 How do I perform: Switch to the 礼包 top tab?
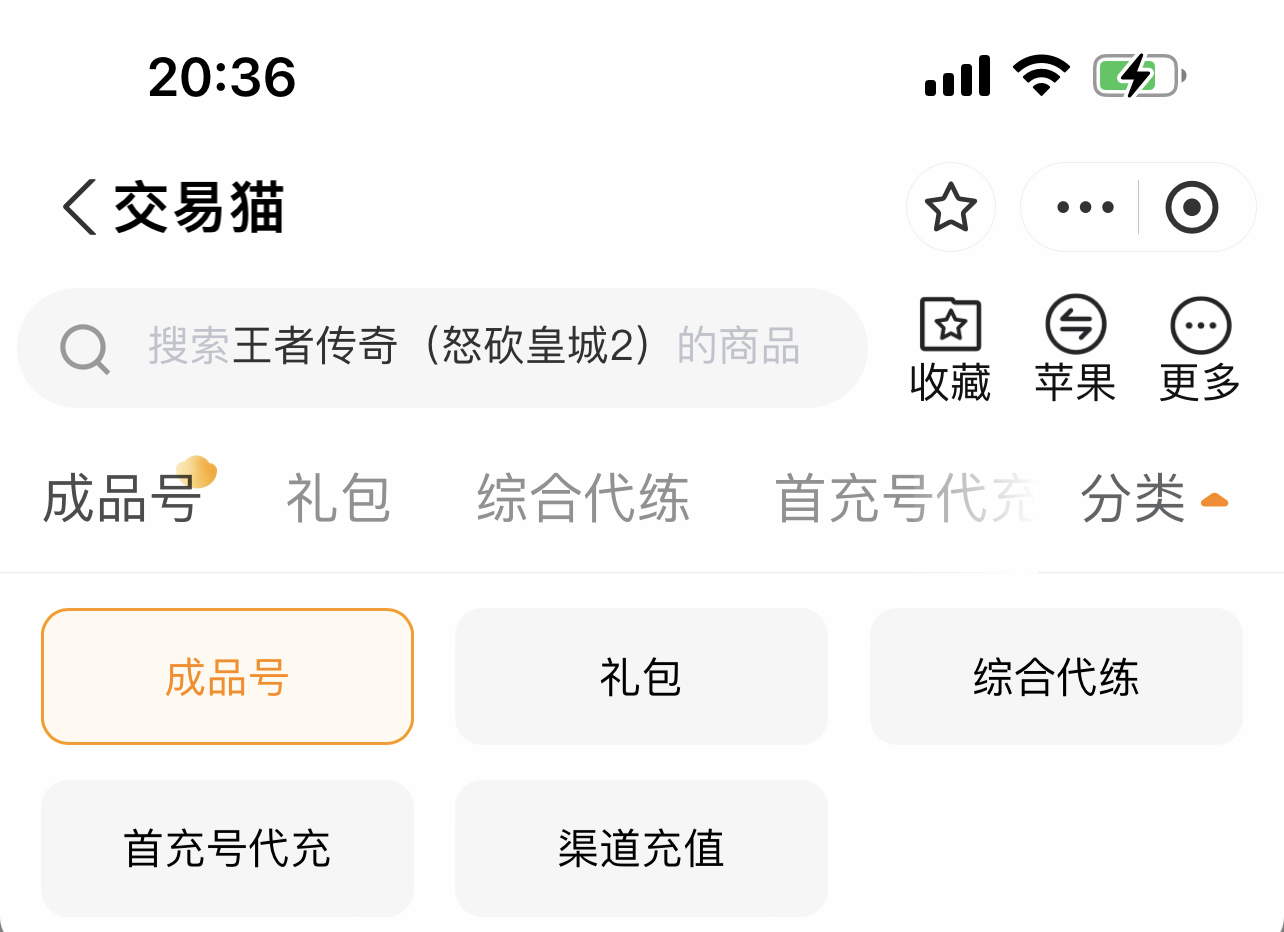338,498
